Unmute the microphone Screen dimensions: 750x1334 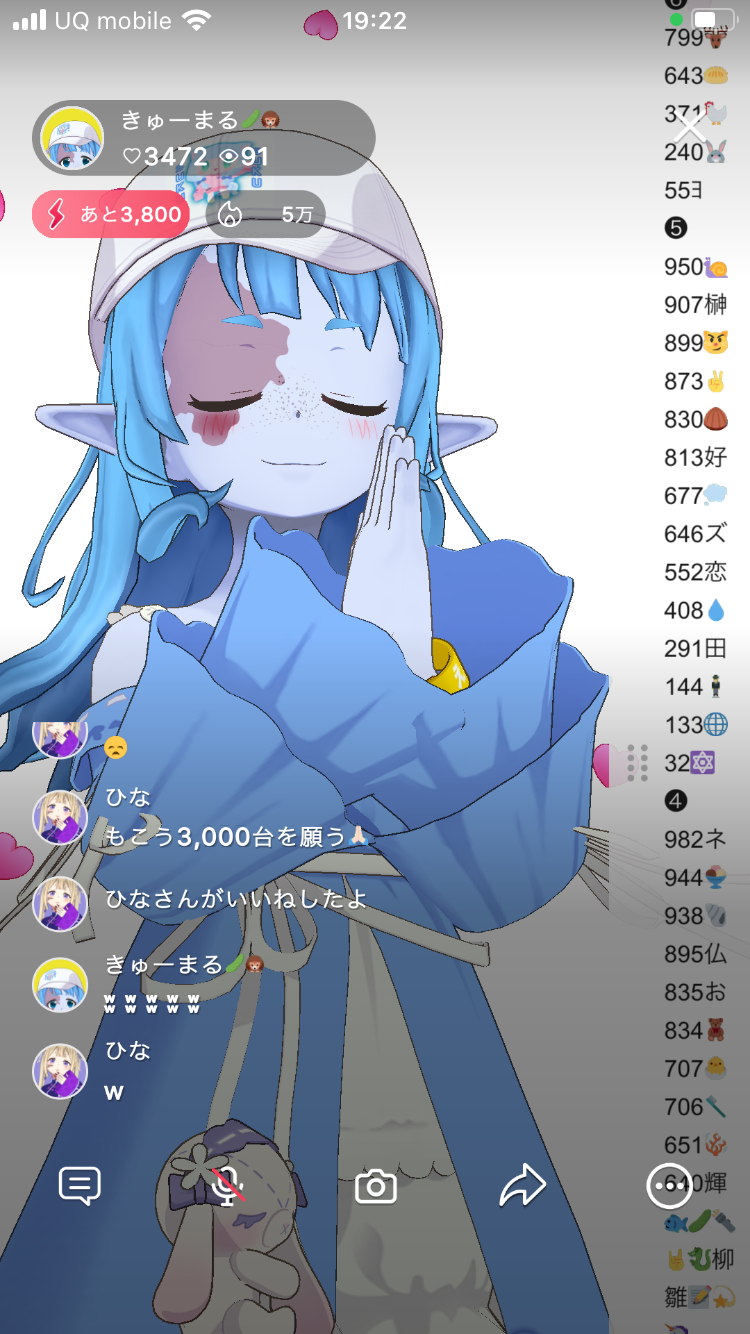click(x=229, y=1186)
